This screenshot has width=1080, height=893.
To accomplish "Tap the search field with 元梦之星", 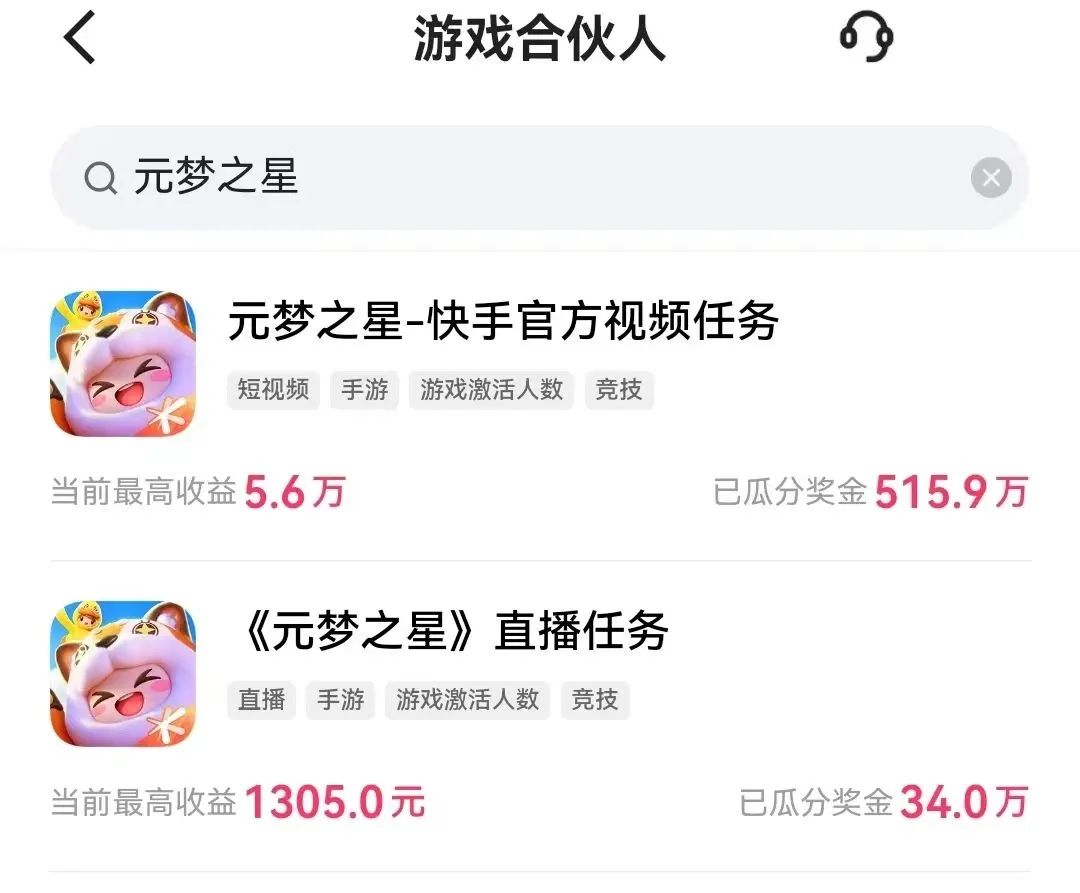I will pos(500,179).
